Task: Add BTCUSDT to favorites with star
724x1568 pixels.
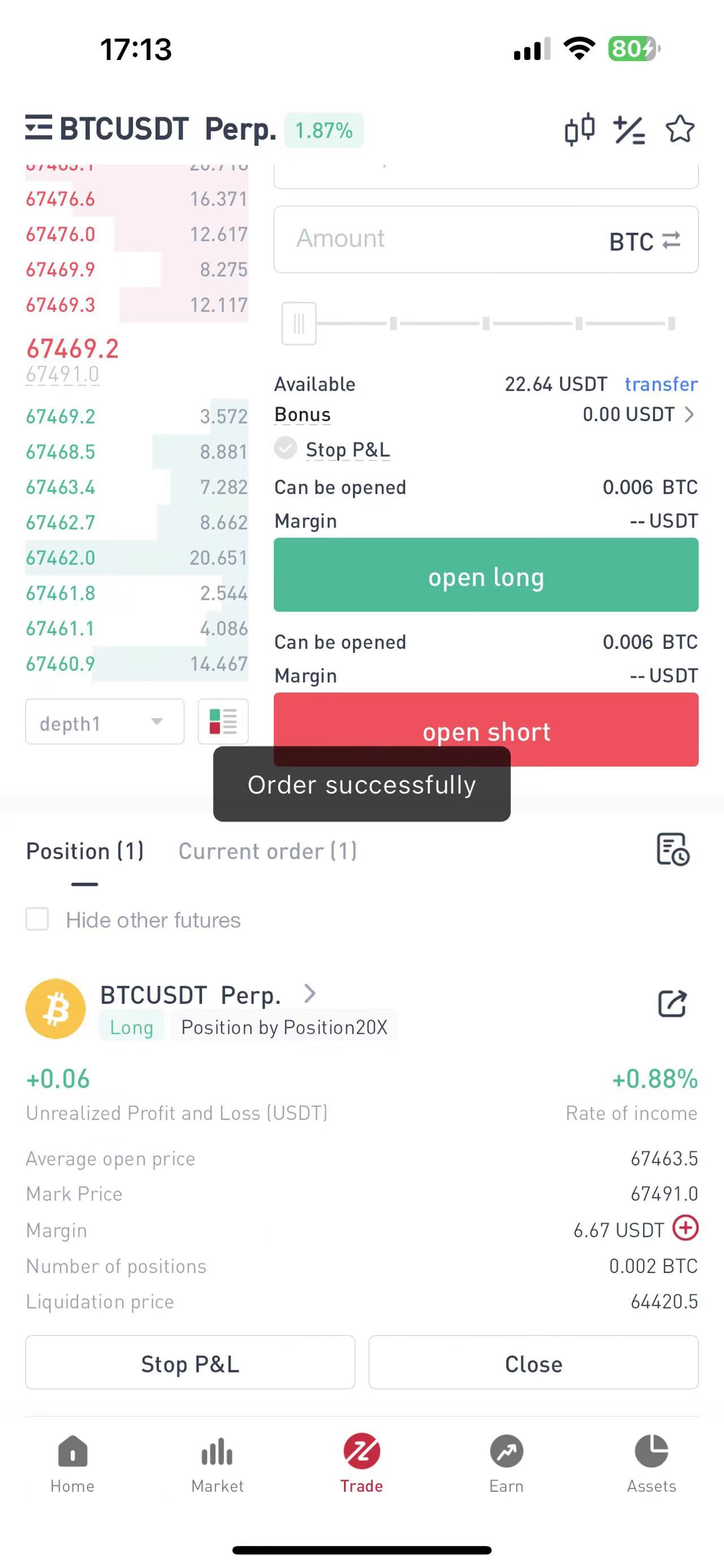Action: (x=679, y=129)
